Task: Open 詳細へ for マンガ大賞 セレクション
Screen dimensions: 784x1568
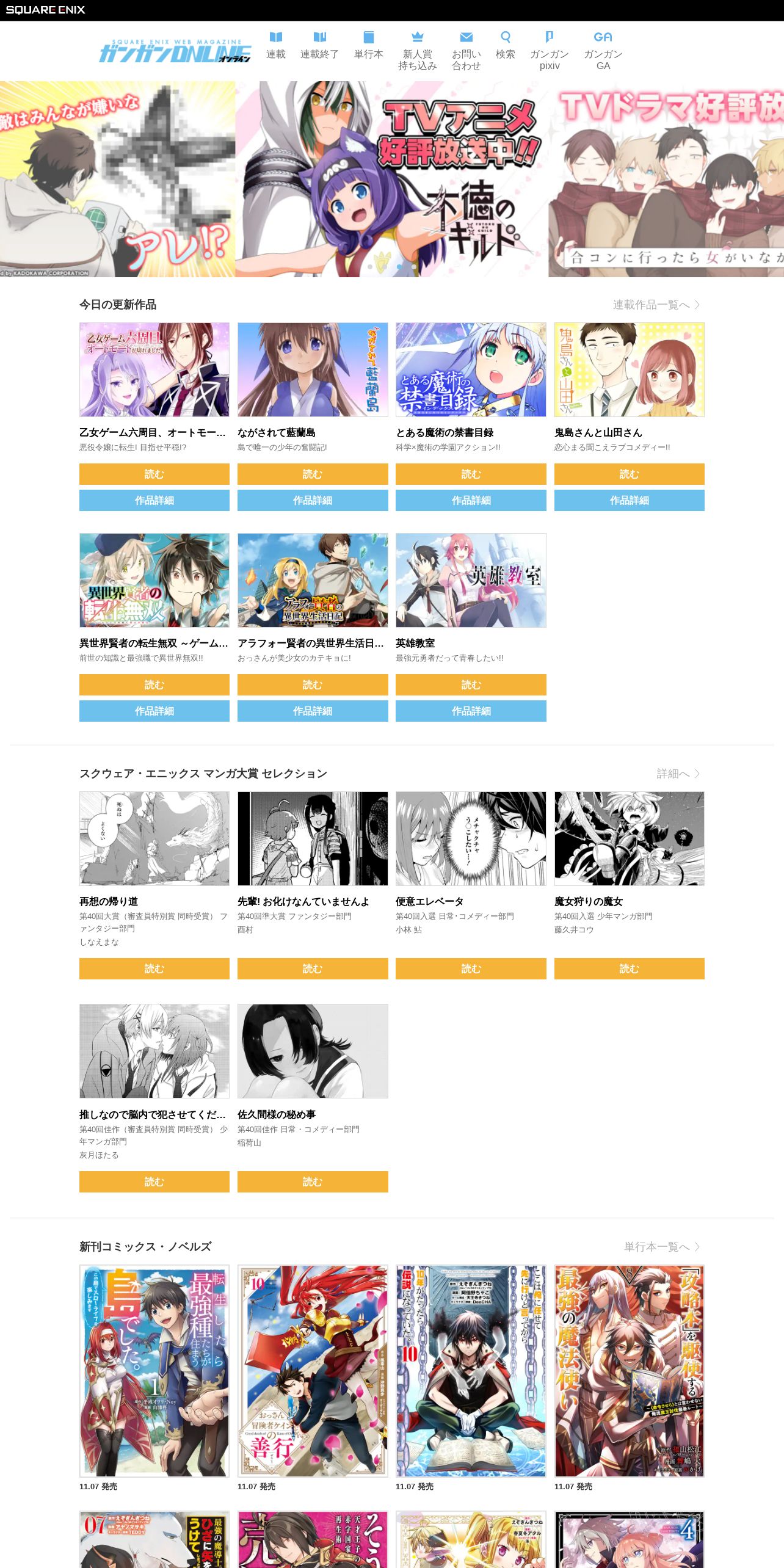Action: coord(678,774)
